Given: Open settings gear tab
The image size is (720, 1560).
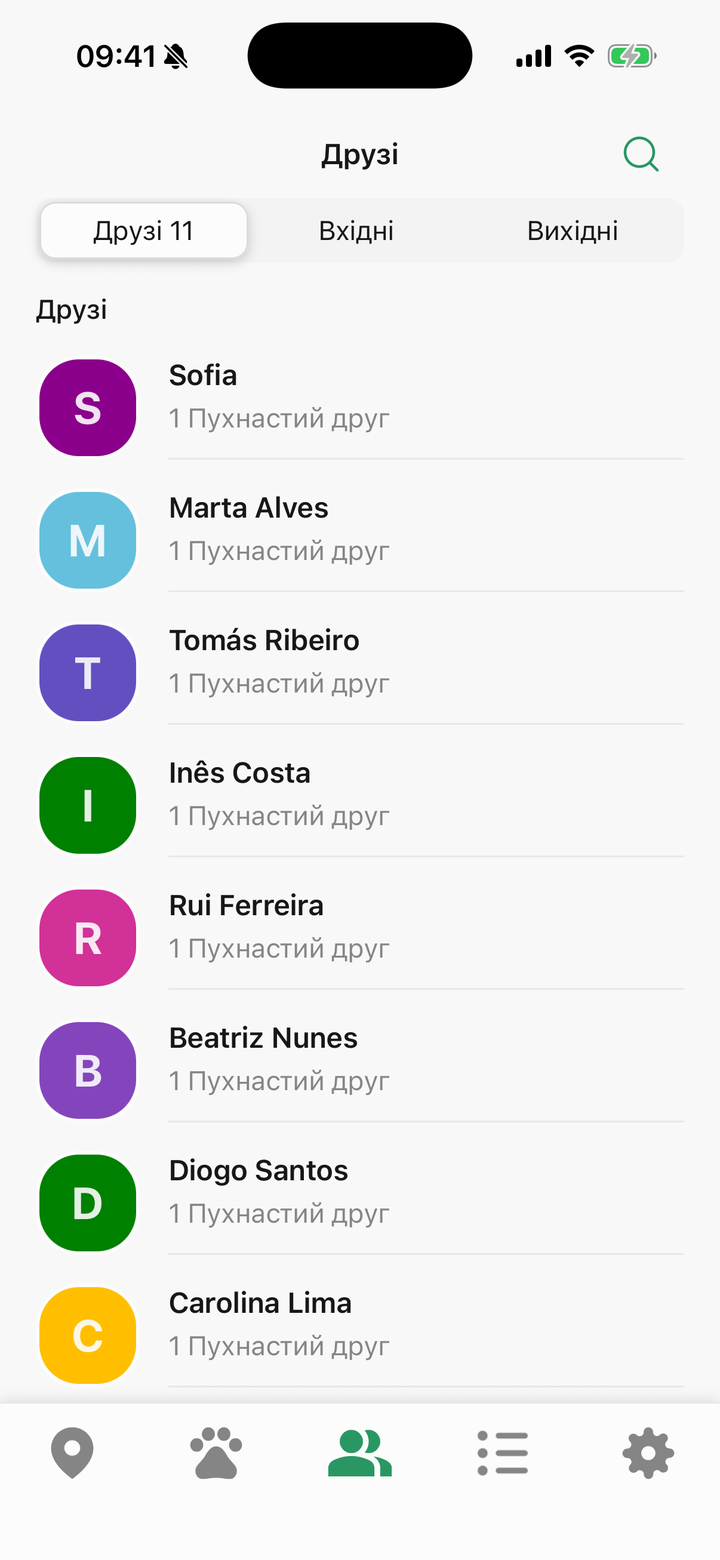Looking at the screenshot, I should pyautogui.click(x=648, y=1453).
